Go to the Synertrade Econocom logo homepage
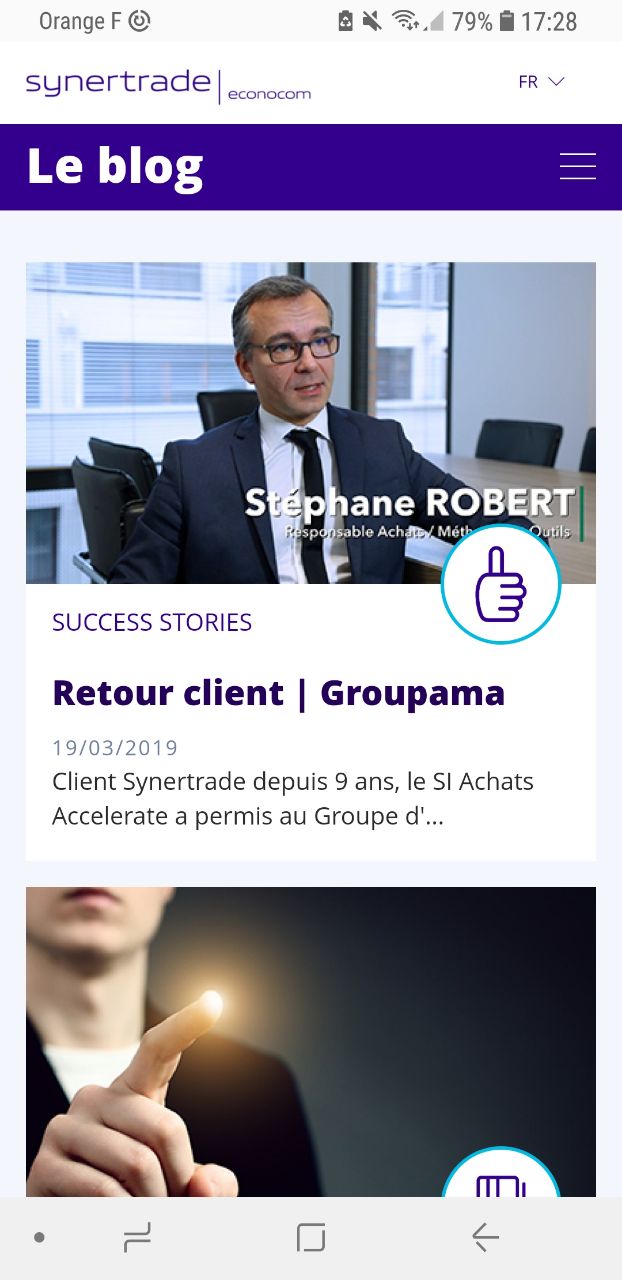Viewport: 622px width, 1280px height. pos(169,85)
